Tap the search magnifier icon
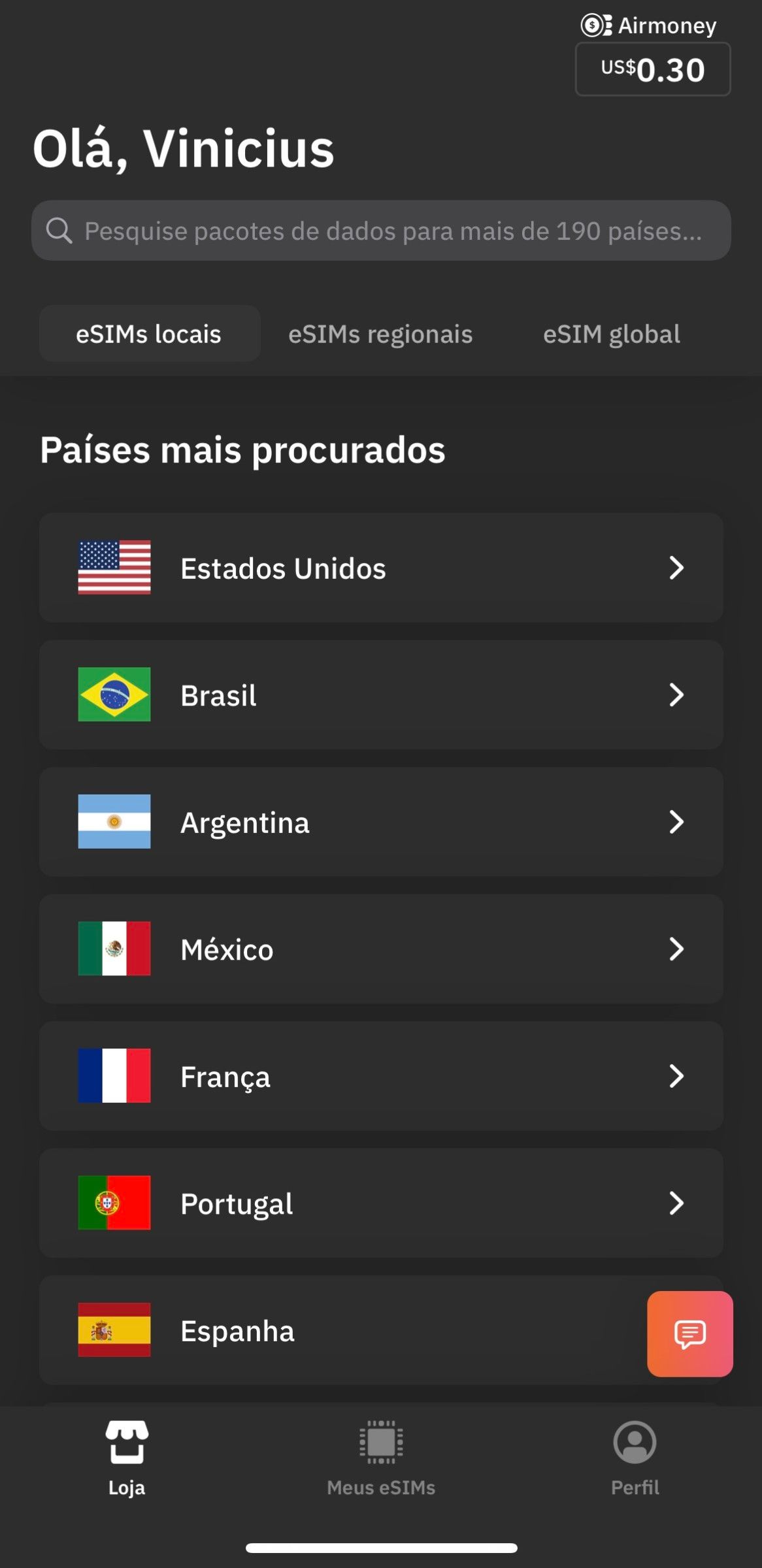Image resolution: width=762 pixels, height=1568 pixels. [x=59, y=230]
